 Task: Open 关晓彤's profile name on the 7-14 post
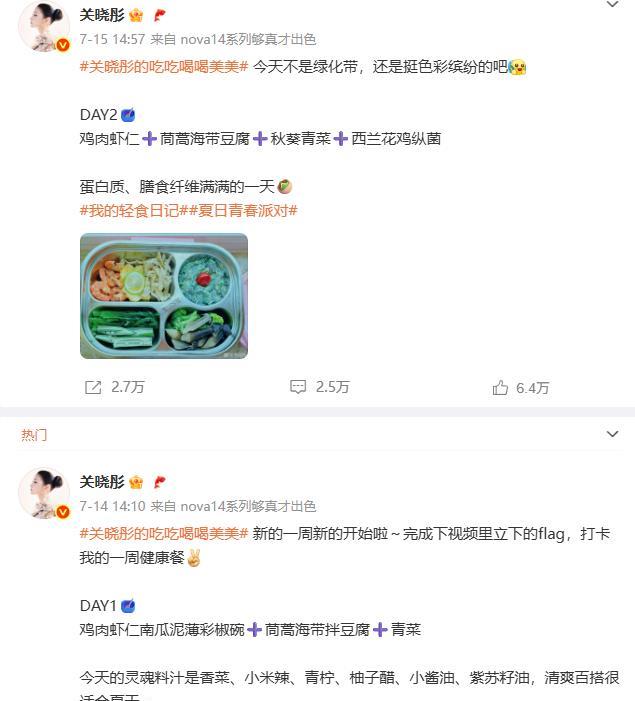click(x=101, y=481)
